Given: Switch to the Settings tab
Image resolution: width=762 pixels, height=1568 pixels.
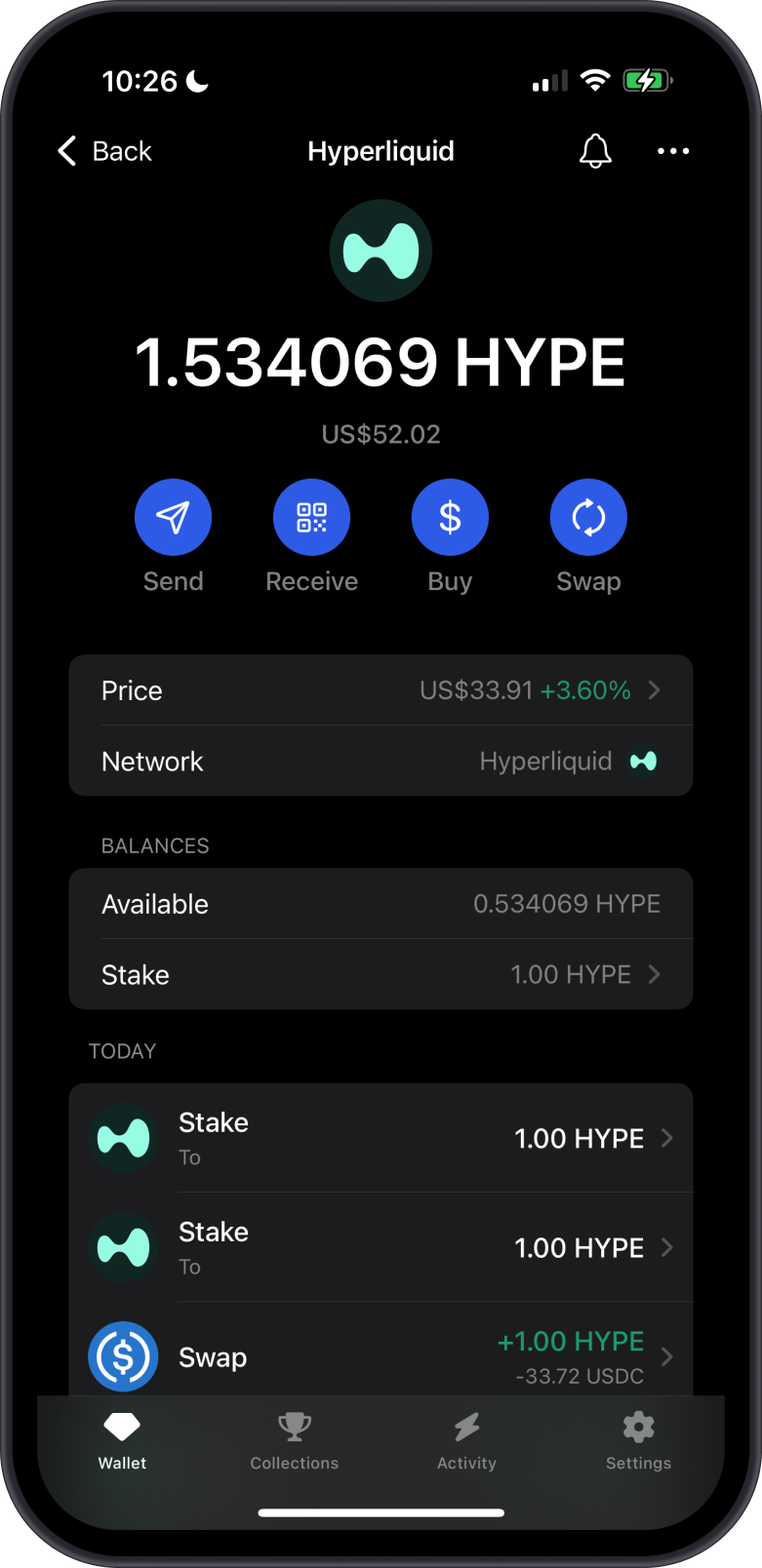Looking at the screenshot, I should click(x=638, y=1440).
